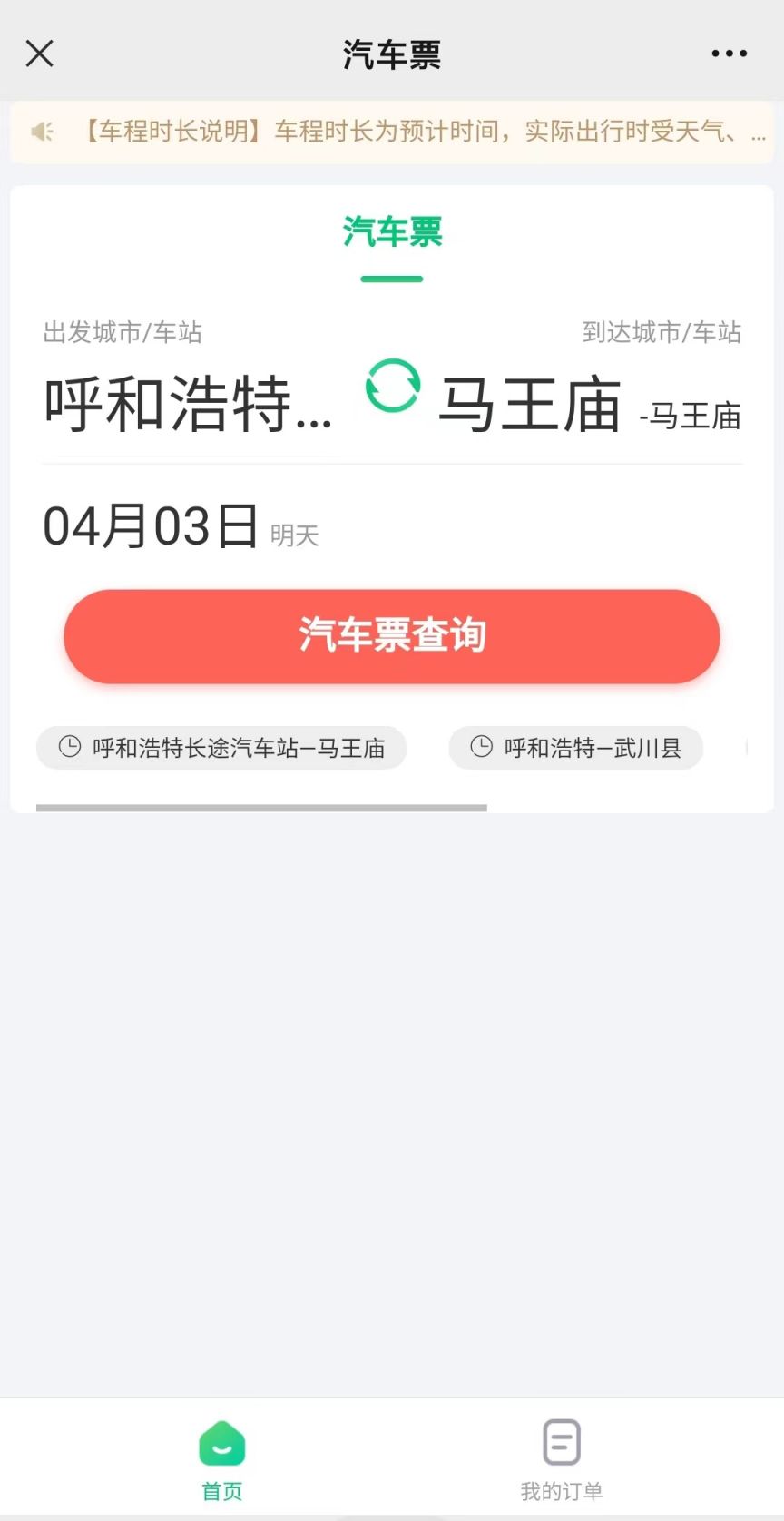Open the three-dot overflow menu
The image size is (784, 1521).
tap(729, 54)
